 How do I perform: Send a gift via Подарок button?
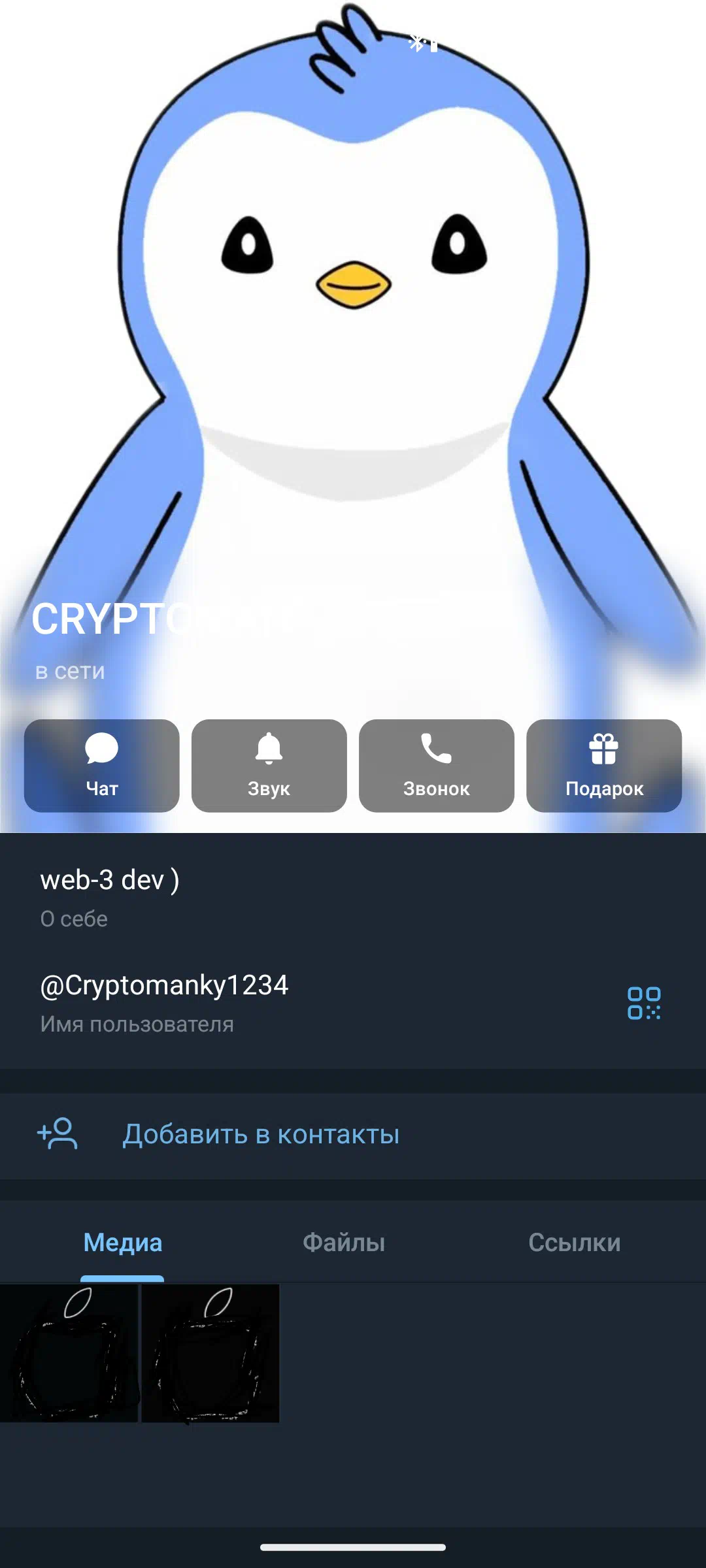click(x=604, y=766)
